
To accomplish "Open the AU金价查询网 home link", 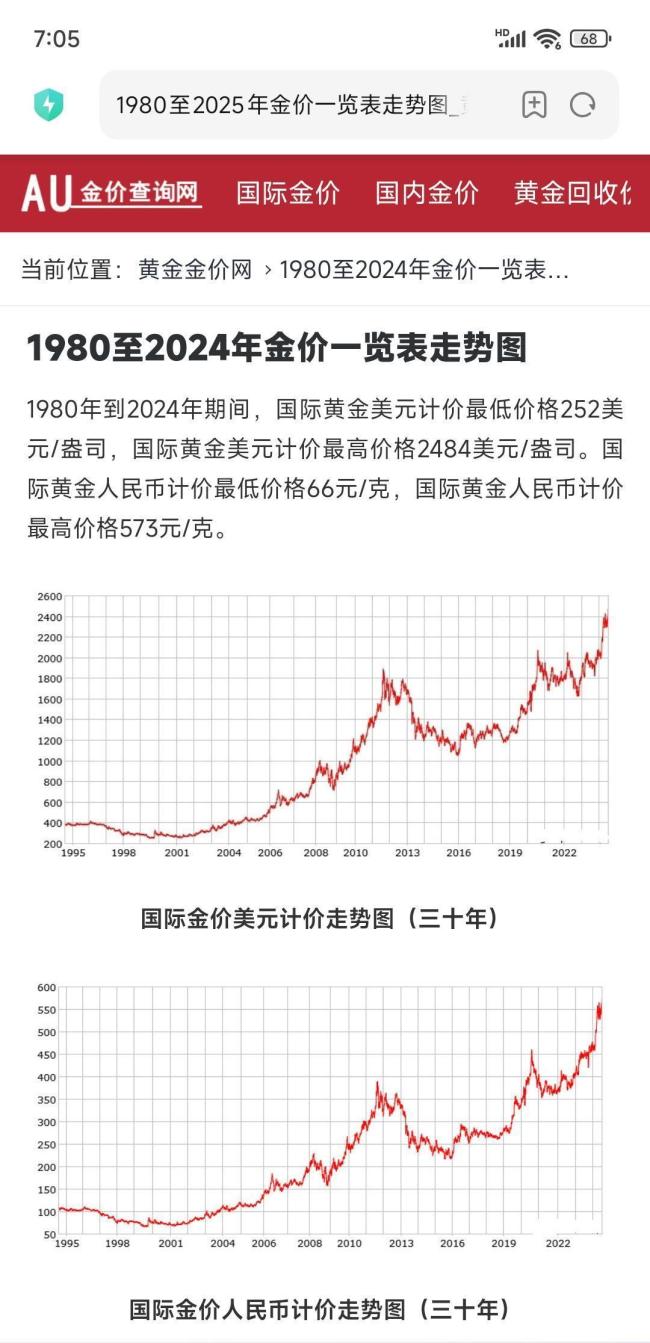I will point(112,193).
